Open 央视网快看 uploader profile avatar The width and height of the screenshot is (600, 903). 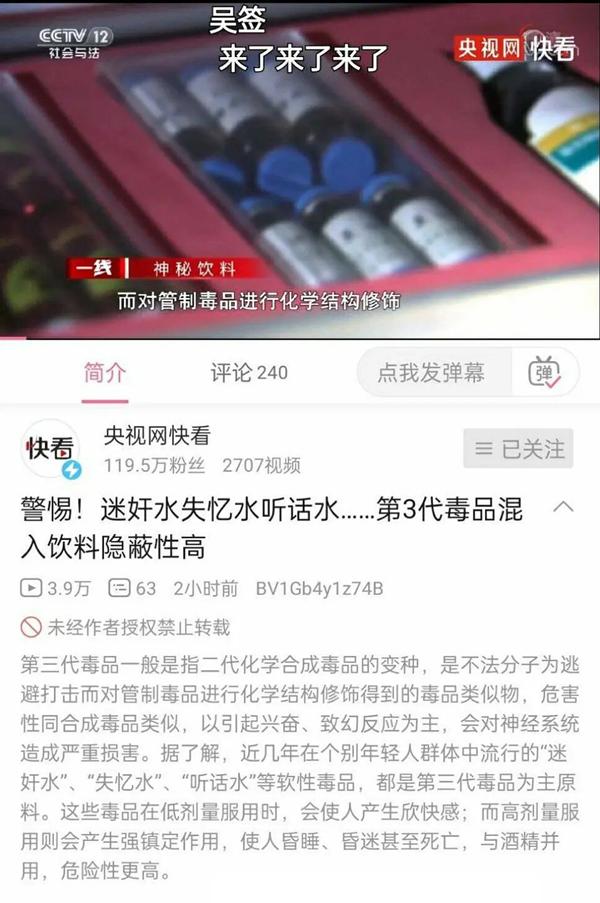pyautogui.click(x=52, y=450)
